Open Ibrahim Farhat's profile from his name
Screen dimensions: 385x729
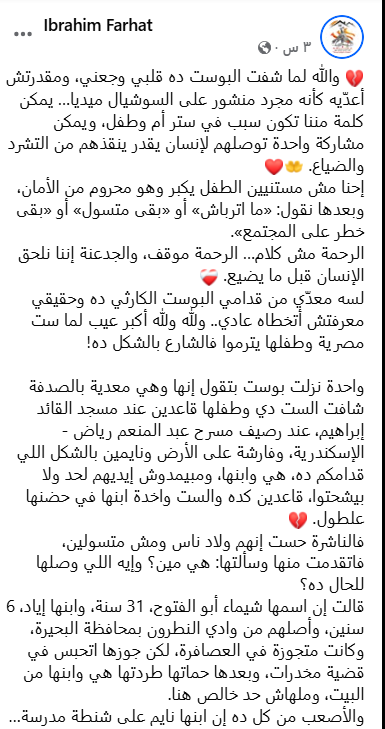(x=98, y=25)
